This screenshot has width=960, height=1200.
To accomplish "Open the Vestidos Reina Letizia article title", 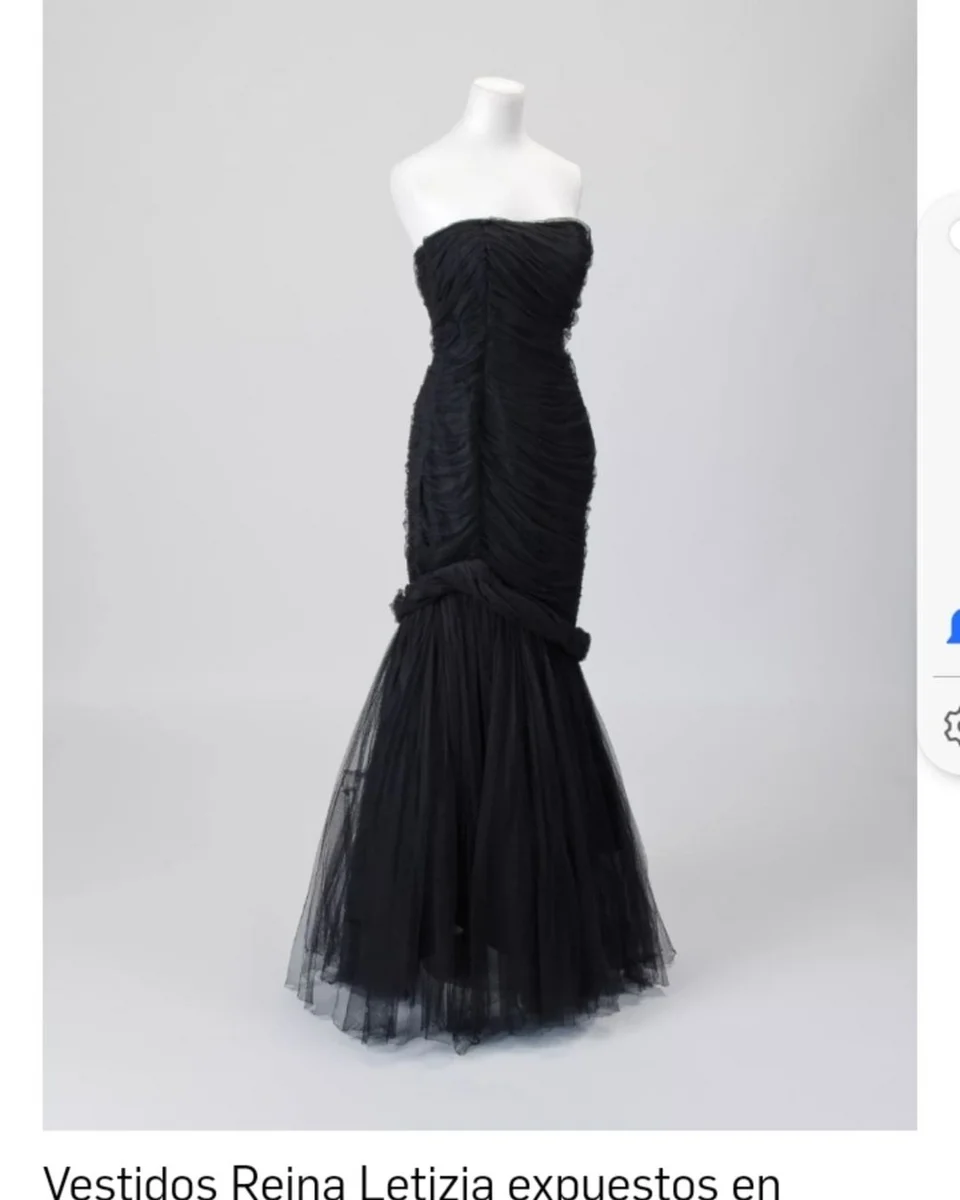I will 412,1183.
